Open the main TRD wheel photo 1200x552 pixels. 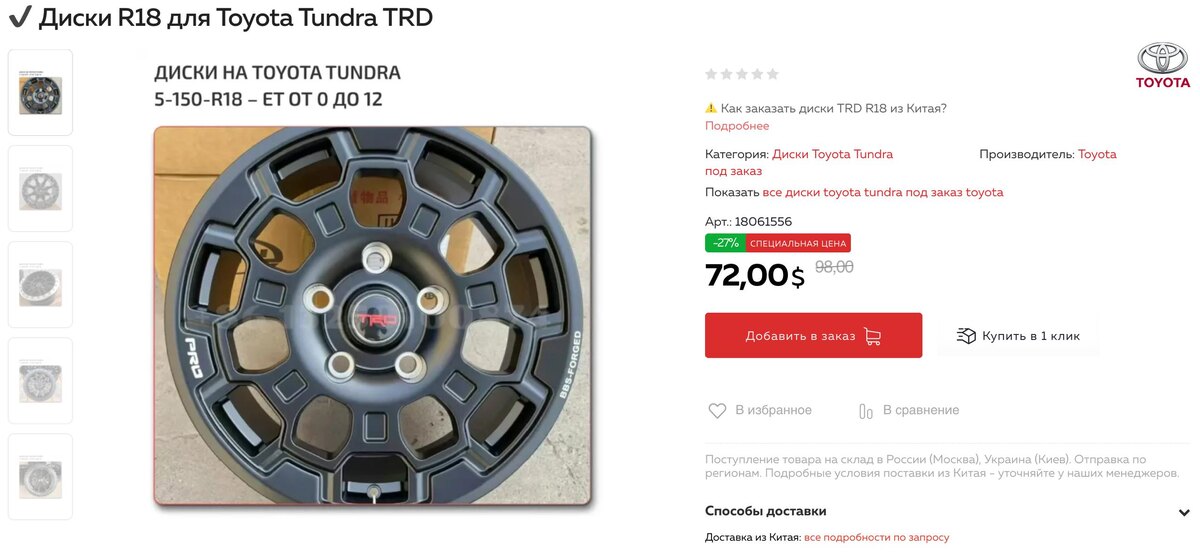pos(372,315)
